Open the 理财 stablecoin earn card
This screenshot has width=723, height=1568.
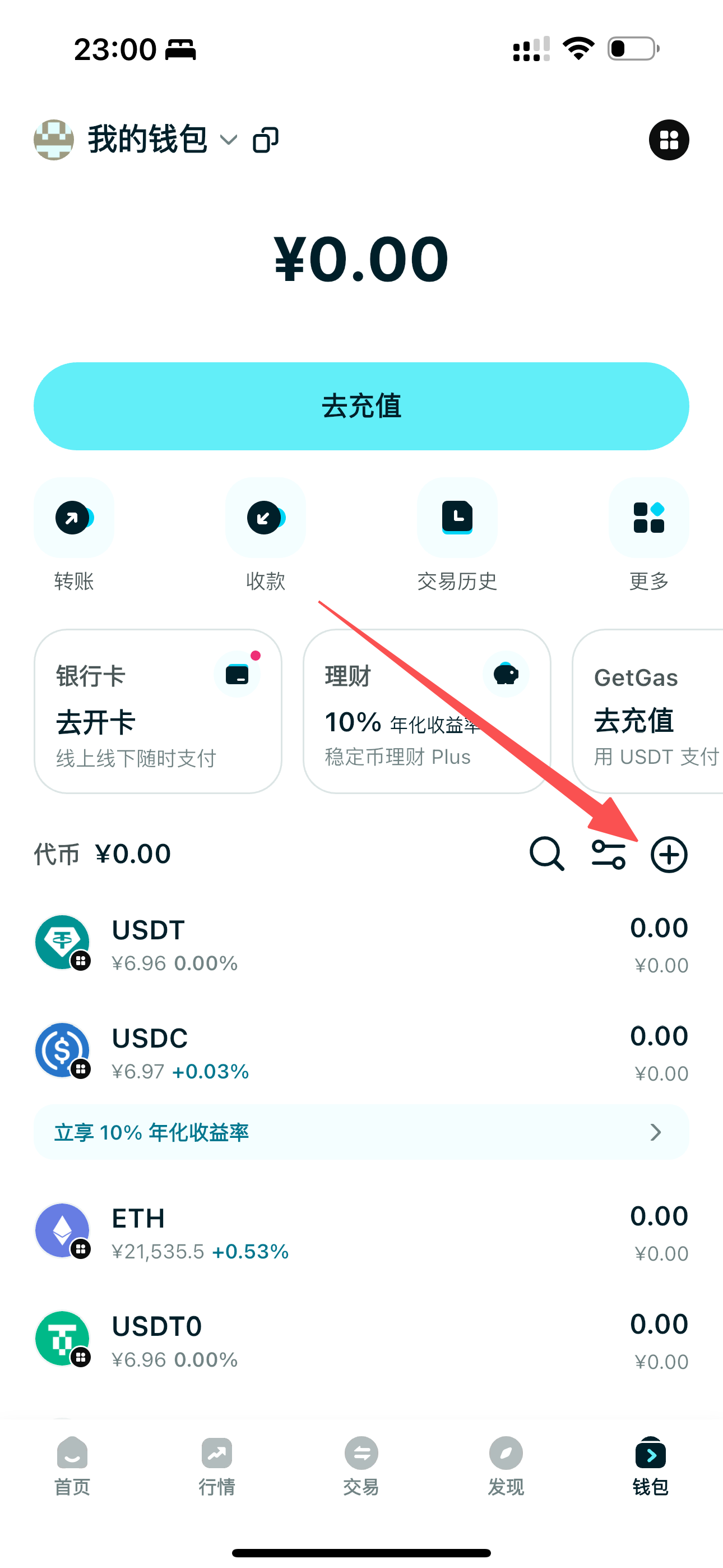(425, 712)
